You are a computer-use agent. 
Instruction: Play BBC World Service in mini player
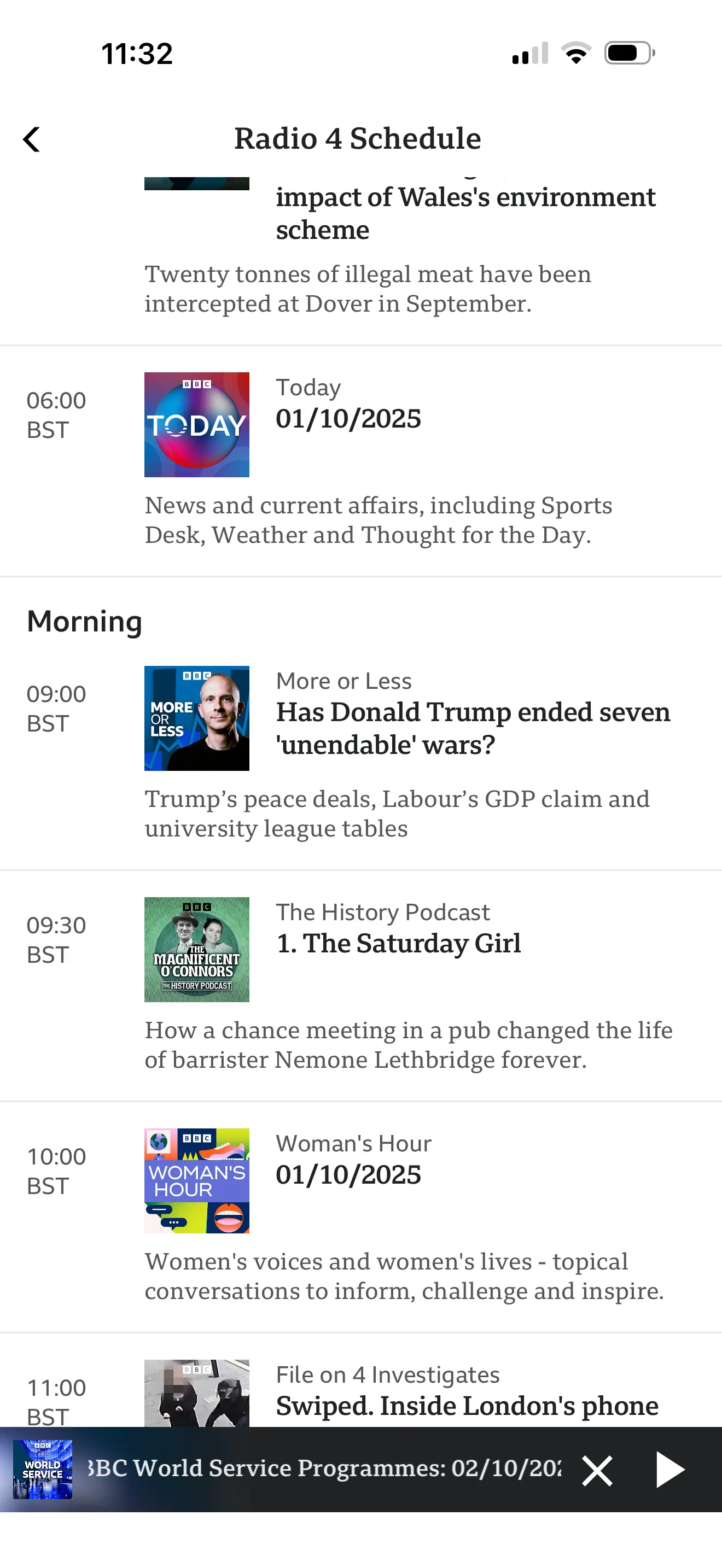(x=669, y=1470)
